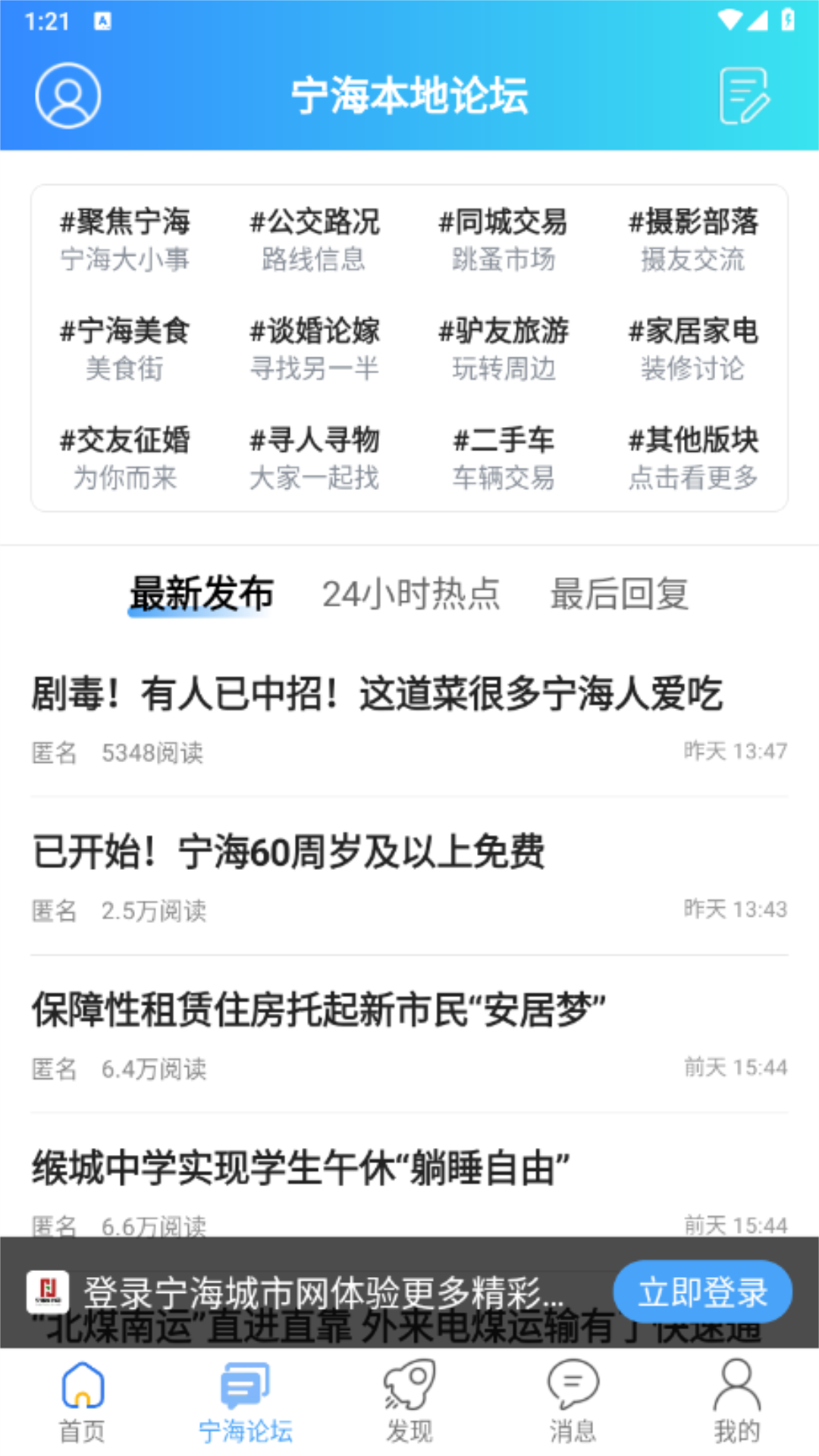Tap the 立即登录 login button
The height and width of the screenshot is (1456, 819).
coord(702,1291)
